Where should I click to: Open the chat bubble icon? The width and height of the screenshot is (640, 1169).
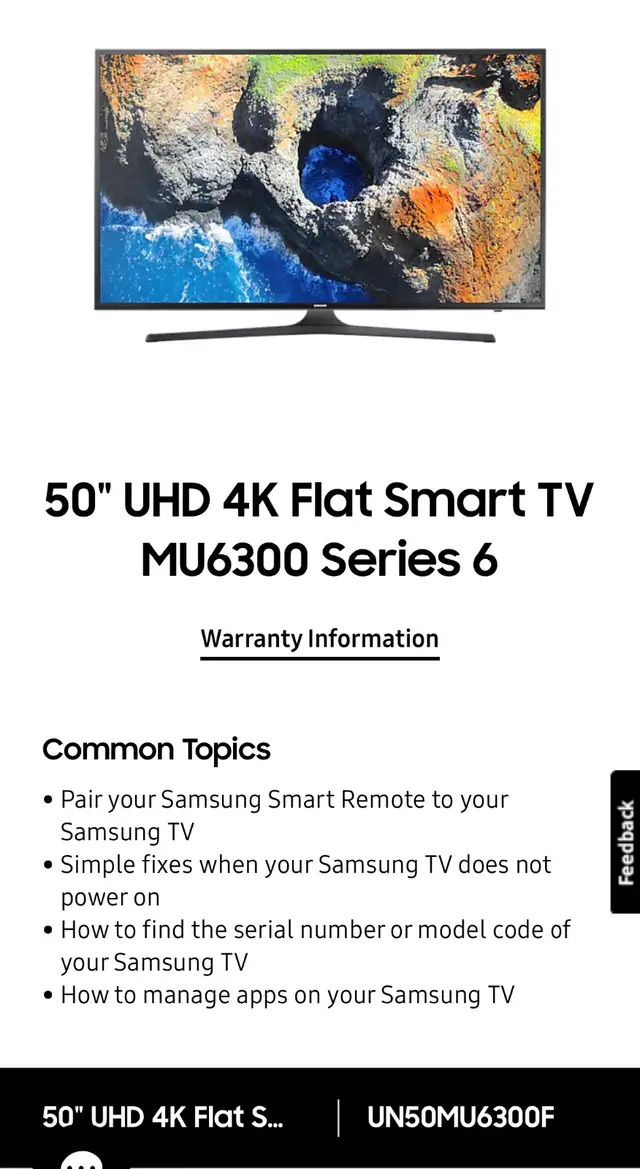[x=82, y=1160]
